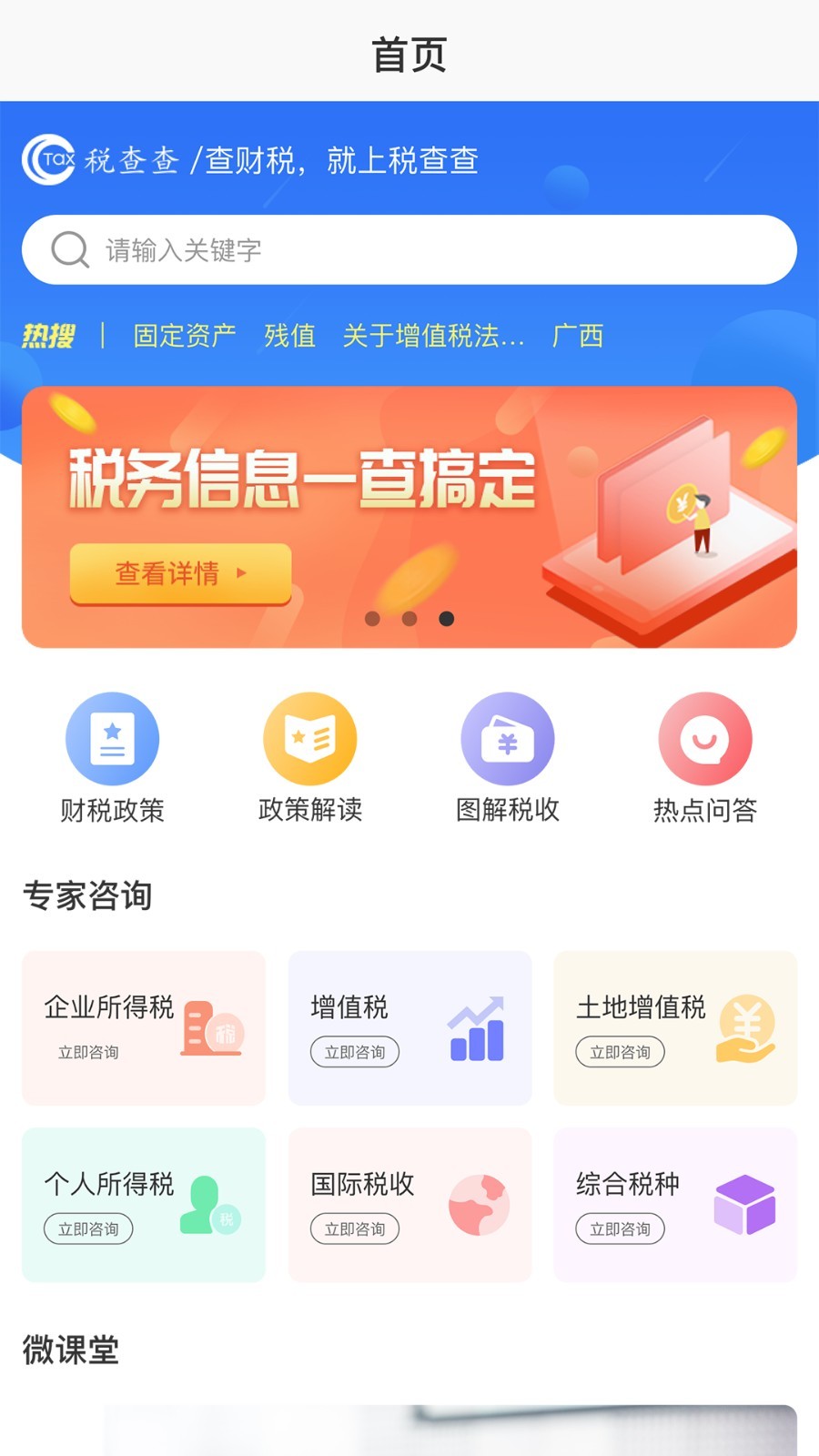This screenshot has width=819, height=1456.
Task: Select the 政策解读 book icon
Action: click(310, 737)
